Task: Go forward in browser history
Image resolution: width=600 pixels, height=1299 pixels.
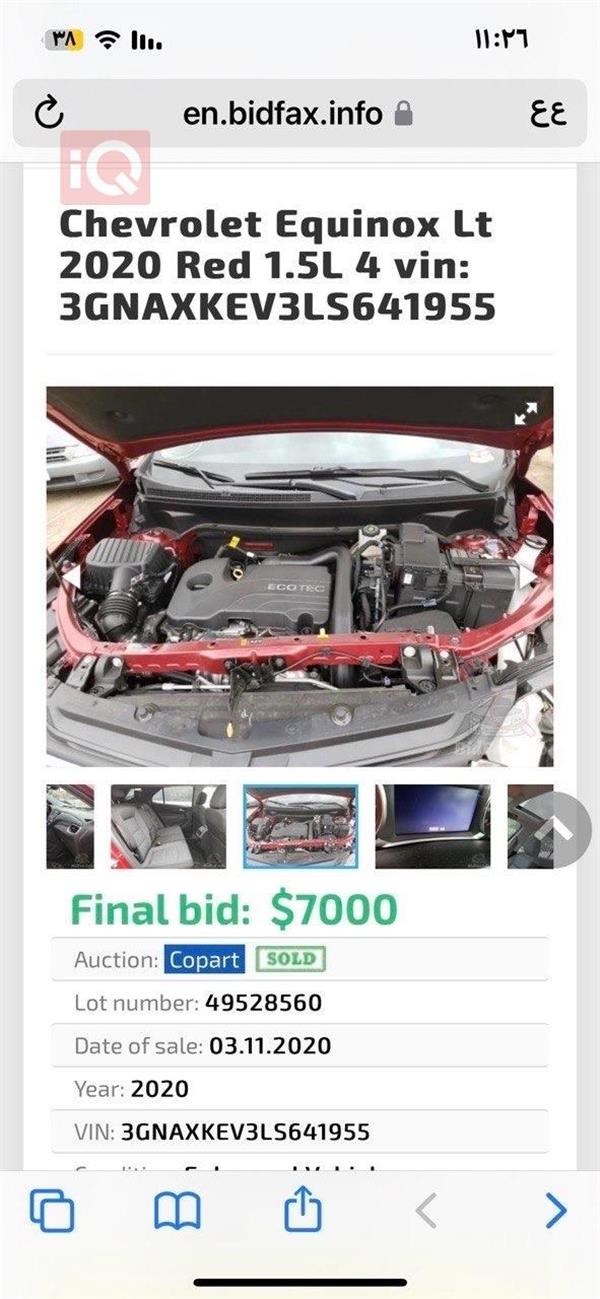Action: click(556, 1212)
